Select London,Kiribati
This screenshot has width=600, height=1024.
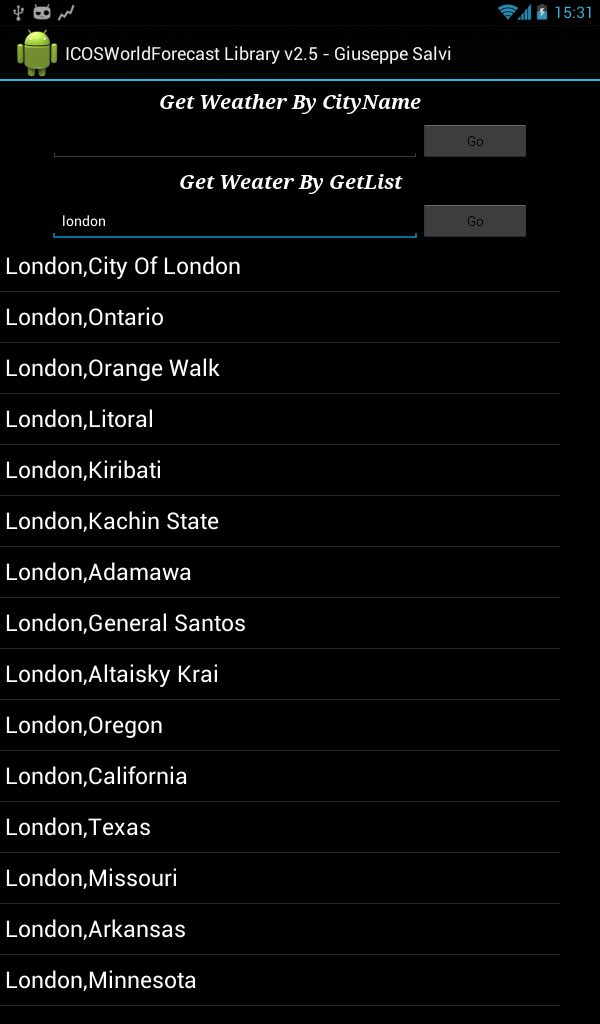280,471
